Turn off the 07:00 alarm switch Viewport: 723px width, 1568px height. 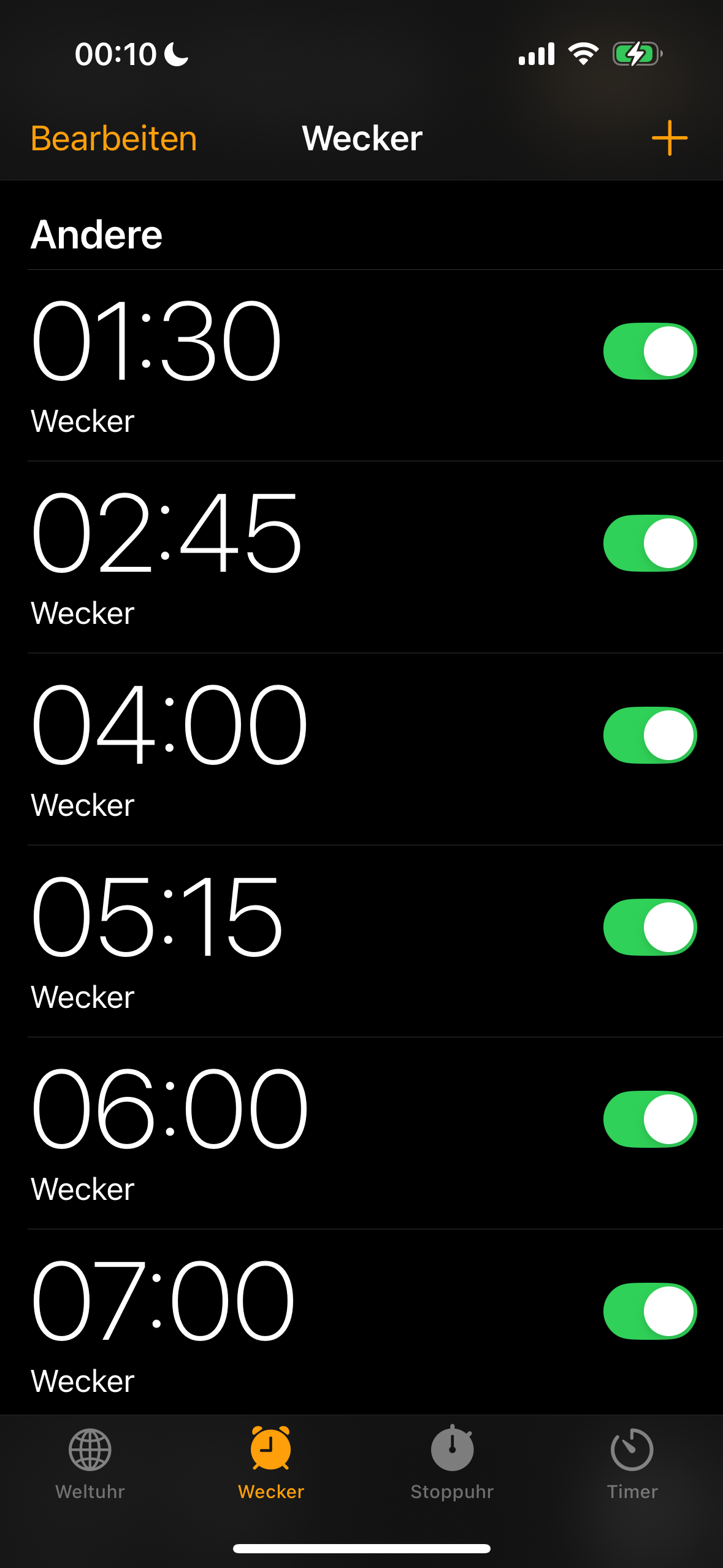(x=650, y=1311)
